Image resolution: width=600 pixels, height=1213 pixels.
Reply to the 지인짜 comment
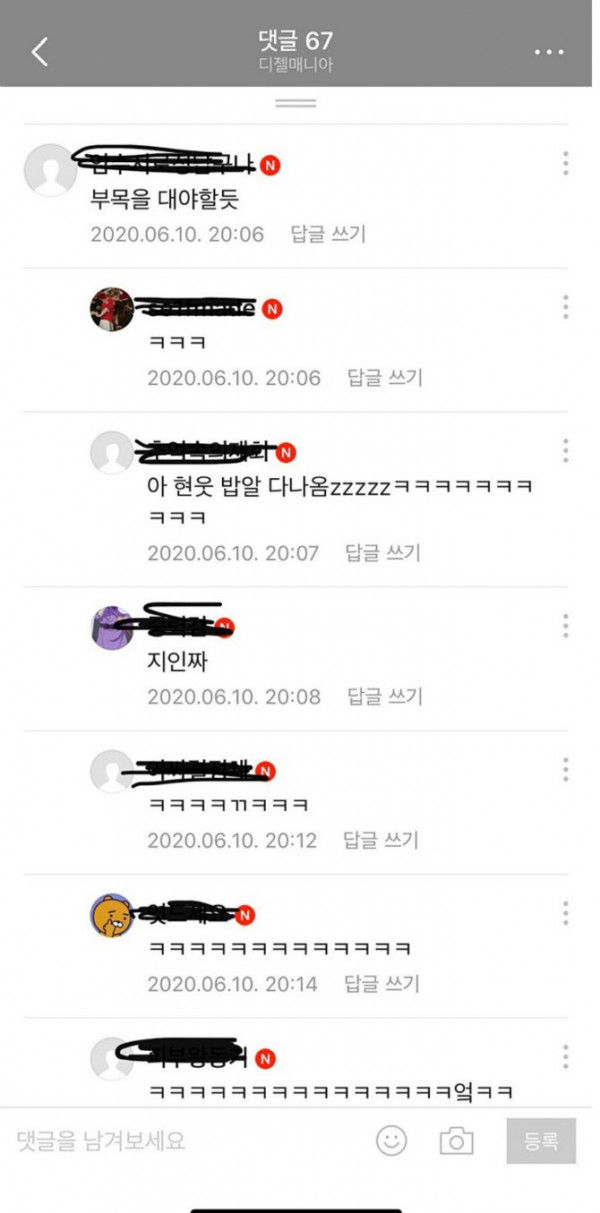[385, 696]
